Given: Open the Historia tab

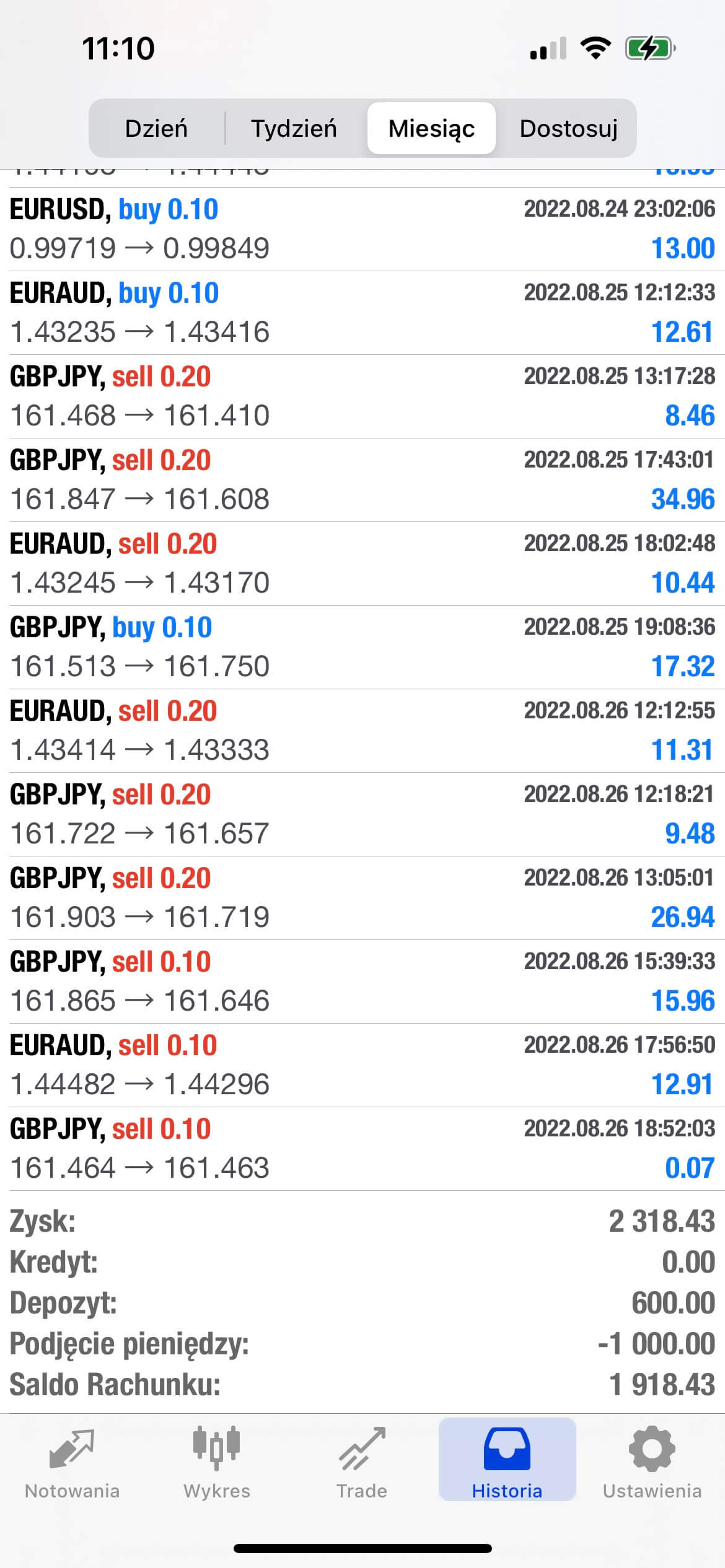Looking at the screenshot, I should (507, 1460).
